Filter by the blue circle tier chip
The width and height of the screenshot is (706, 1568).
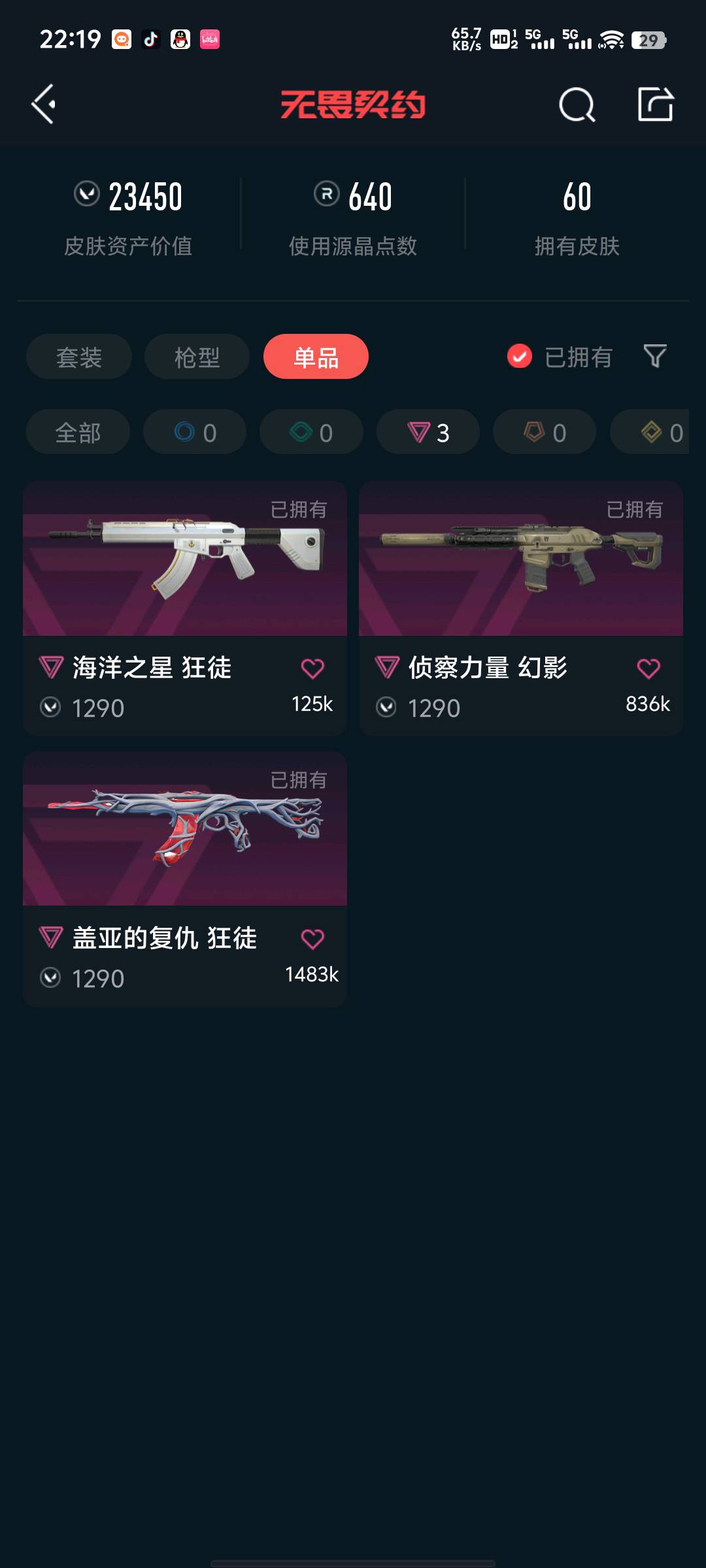click(195, 432)
